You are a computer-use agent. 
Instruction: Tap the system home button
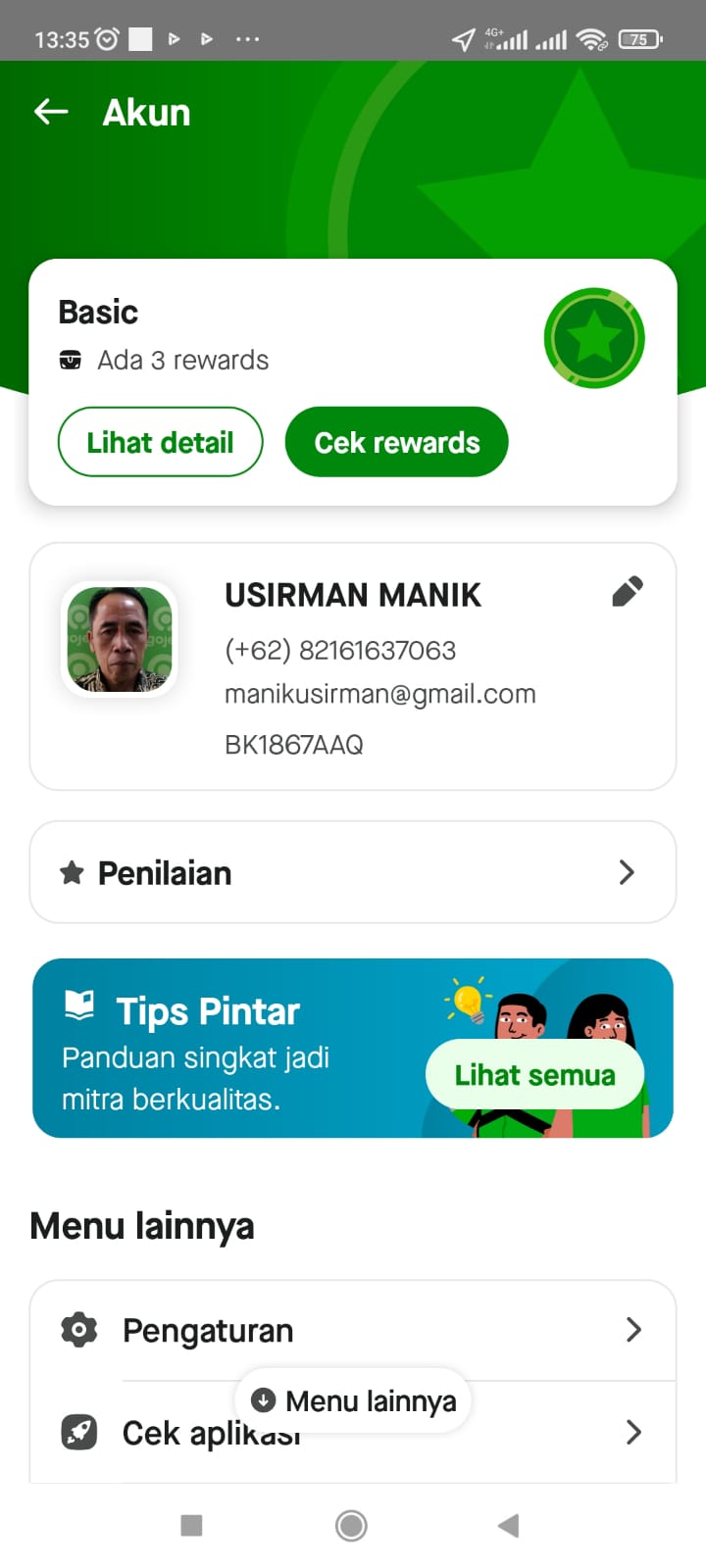point(351,1525)
